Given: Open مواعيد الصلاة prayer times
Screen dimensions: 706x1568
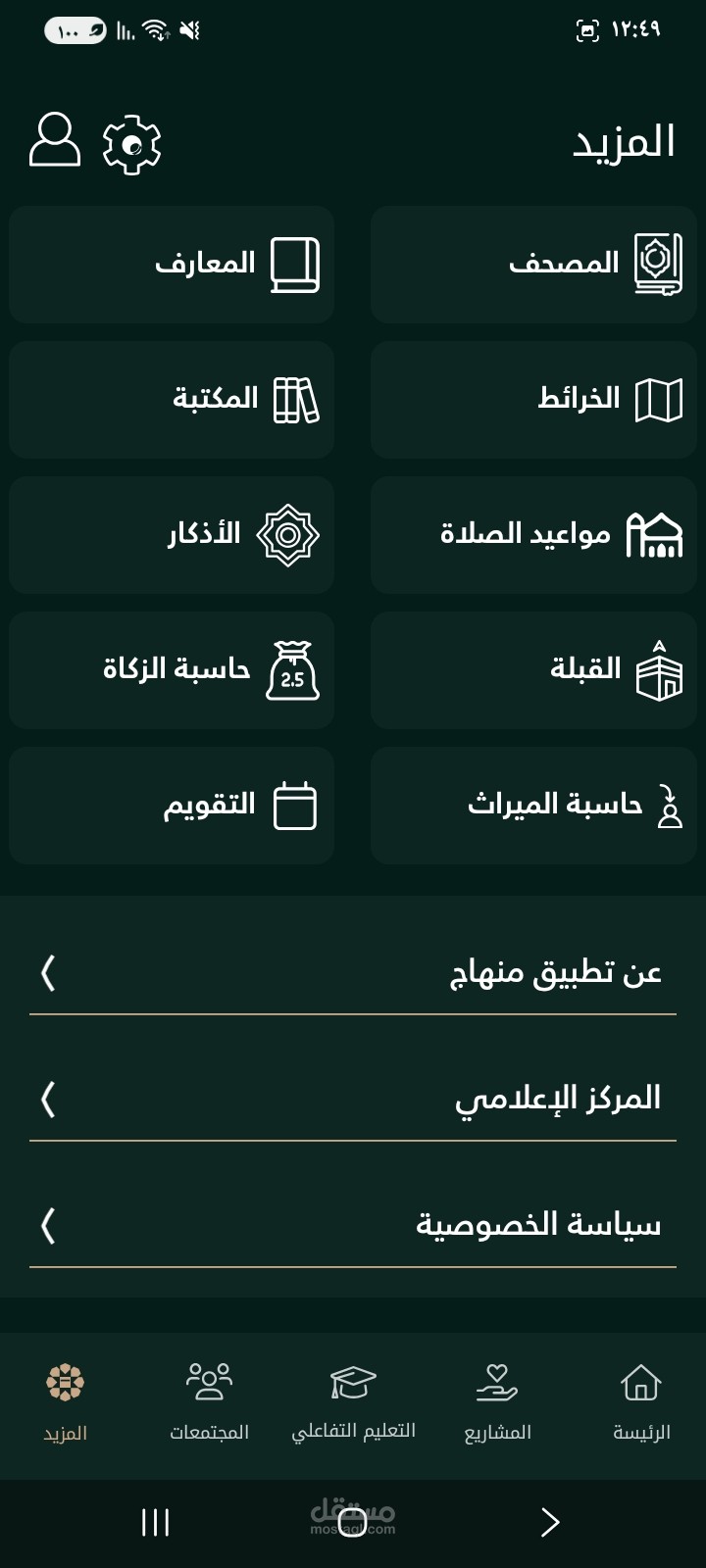Looking at the screenshot, I should 533,534.
